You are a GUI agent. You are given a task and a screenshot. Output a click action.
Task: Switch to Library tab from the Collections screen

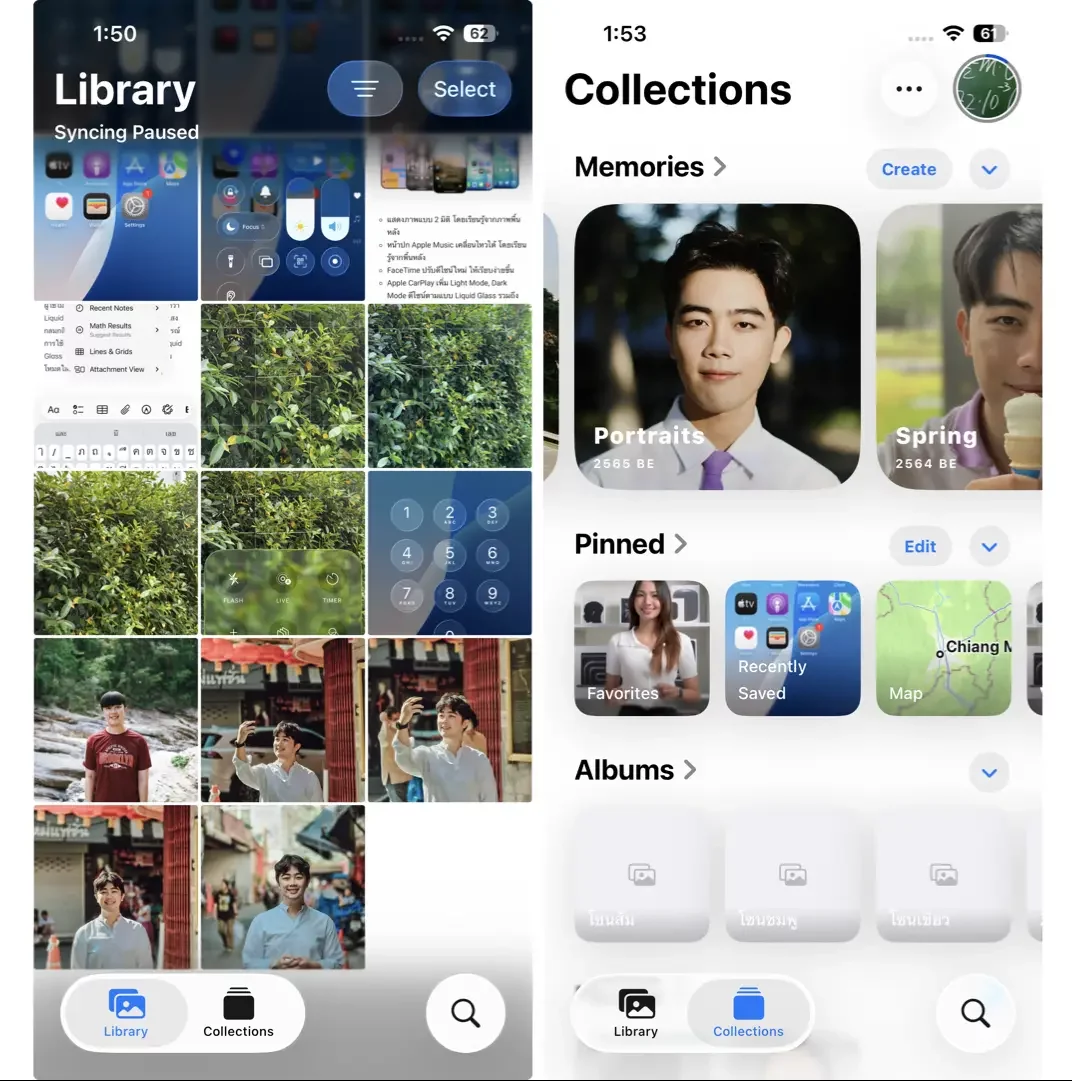pos(636,1013)
